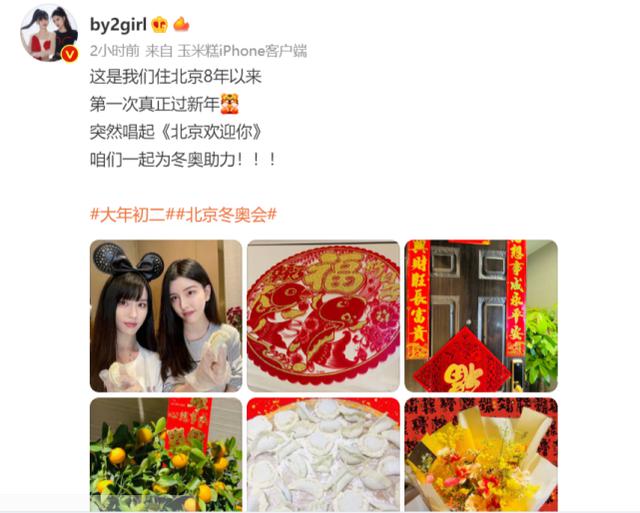View the flower bouquet photo

point(481,455)
